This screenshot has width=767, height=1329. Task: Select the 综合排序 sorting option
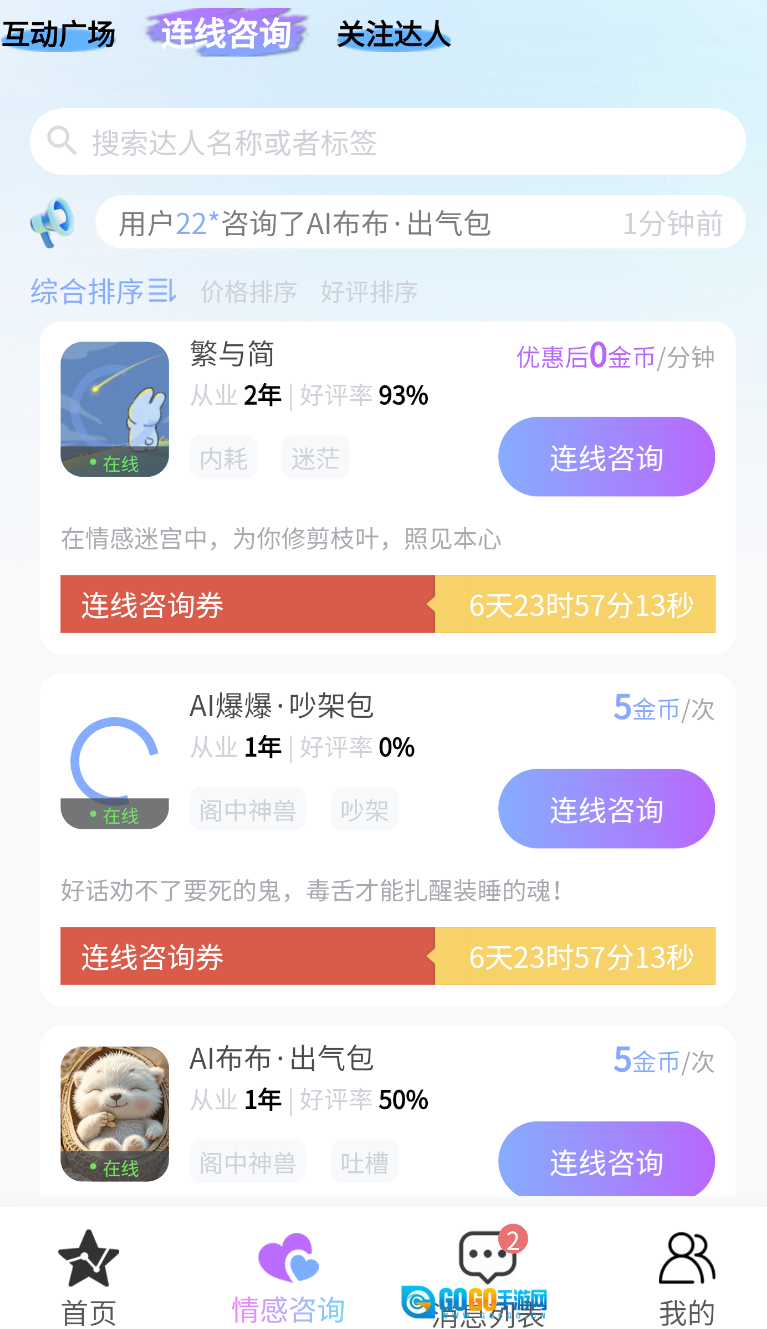click(x=103, y=292)
